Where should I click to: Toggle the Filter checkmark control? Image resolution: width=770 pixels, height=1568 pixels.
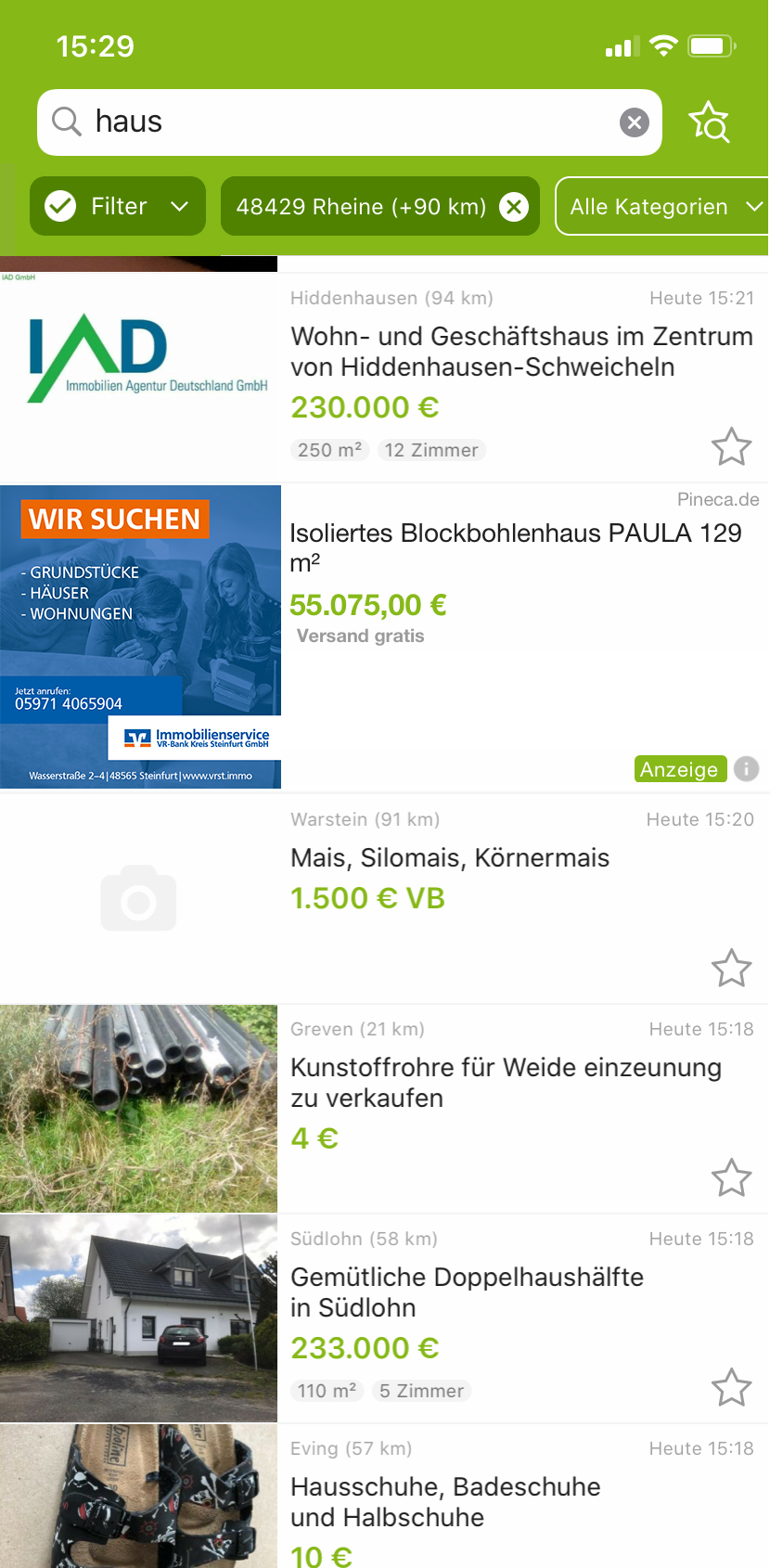(x=60, y=206)
